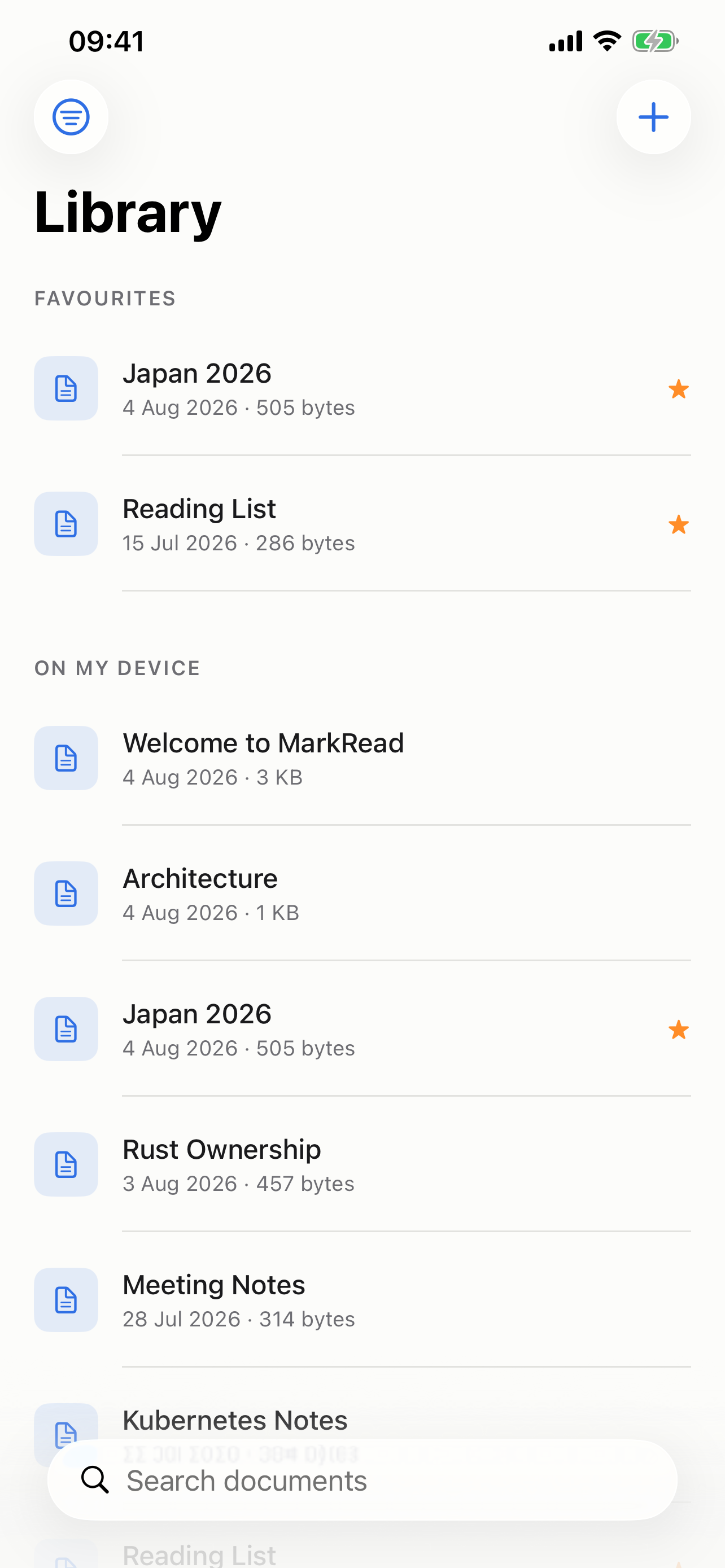
Task: Open the Welcome to MarkRead document
Action: pos(362,759)
